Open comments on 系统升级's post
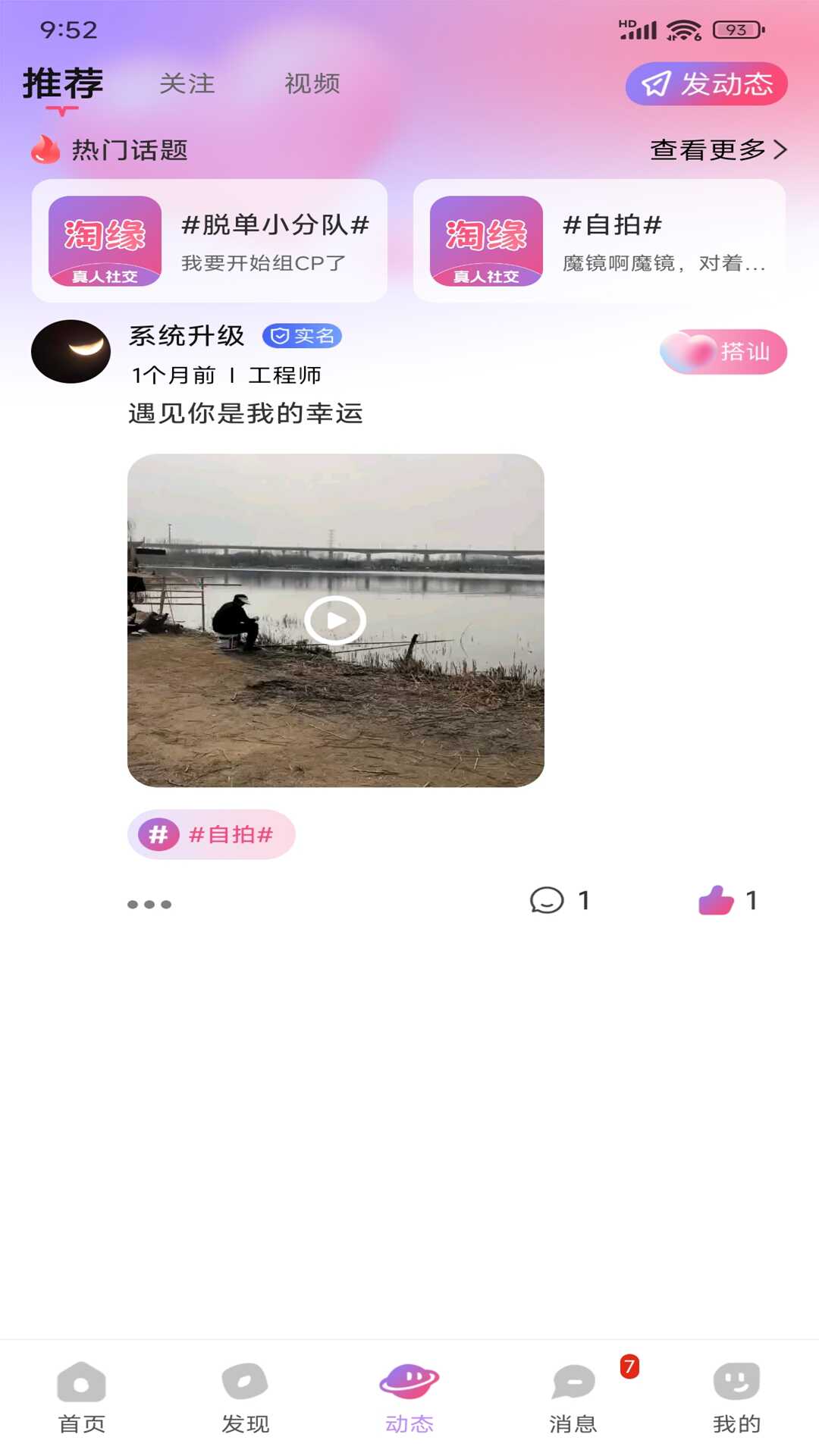 [559, 900]
